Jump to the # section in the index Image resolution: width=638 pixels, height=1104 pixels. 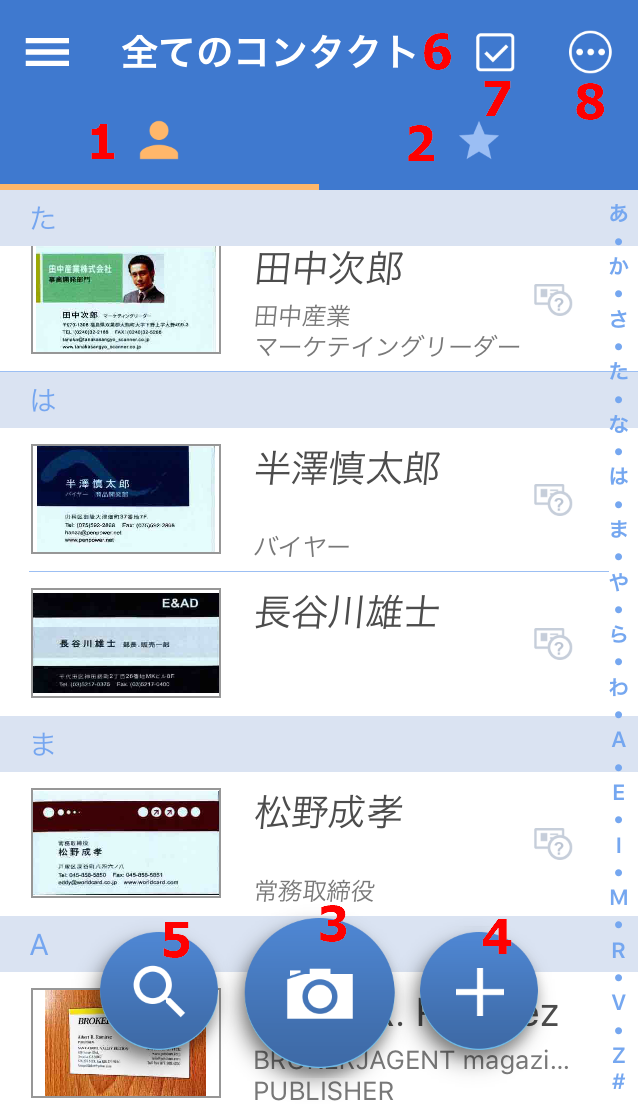[x=619, y=1081]
